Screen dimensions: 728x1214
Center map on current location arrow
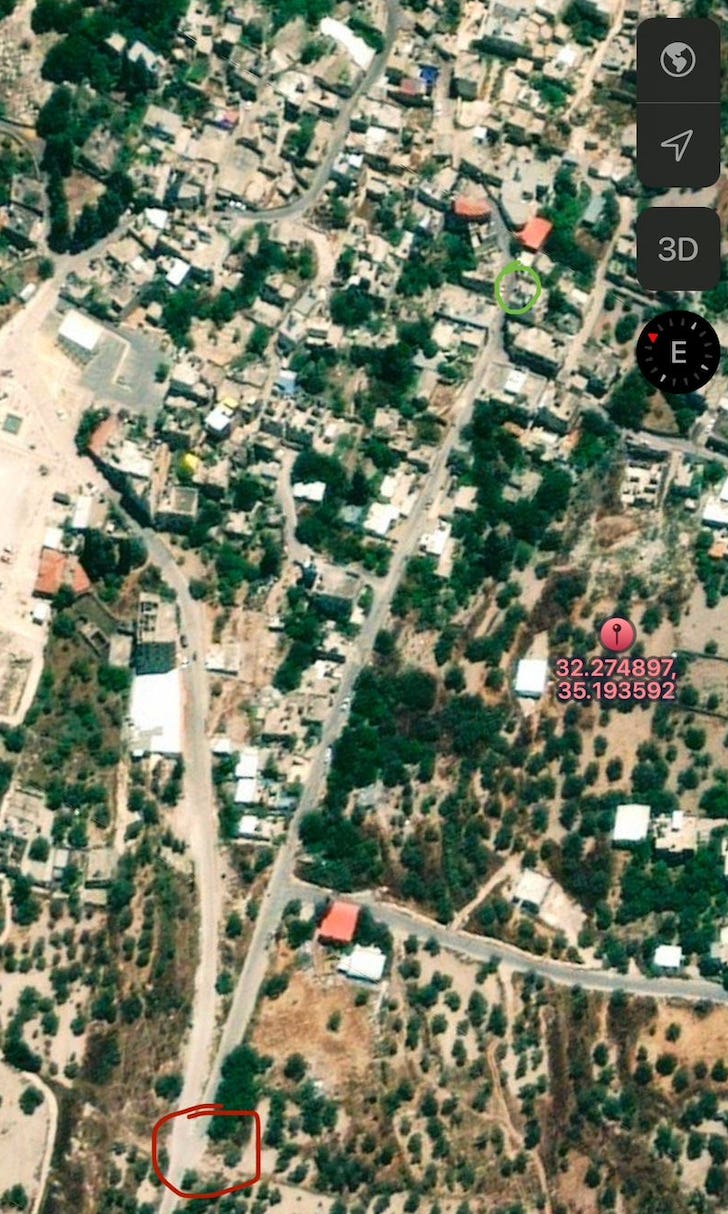click(x=678, y=145)
